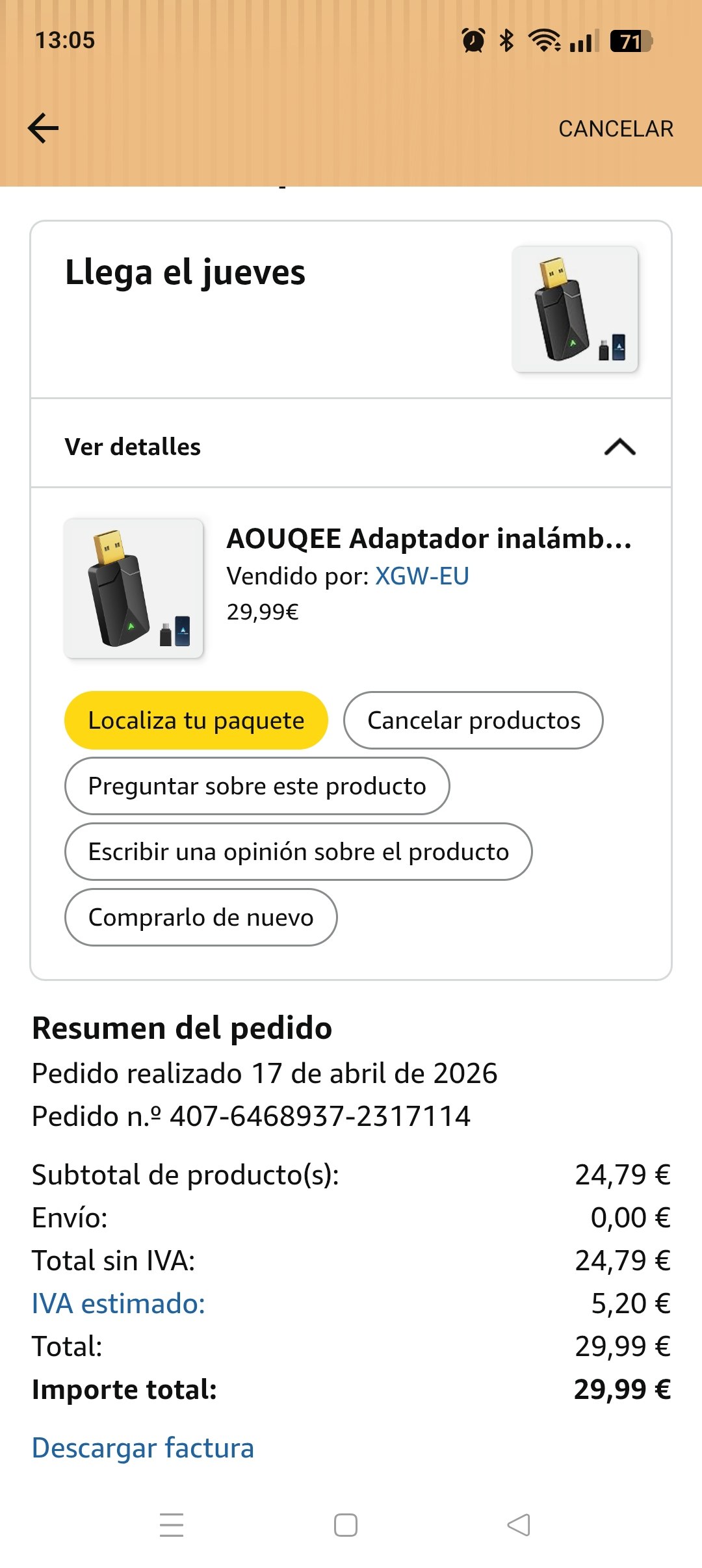
Task: Write a review with Escribir una opinión
Action: point(298,852)
